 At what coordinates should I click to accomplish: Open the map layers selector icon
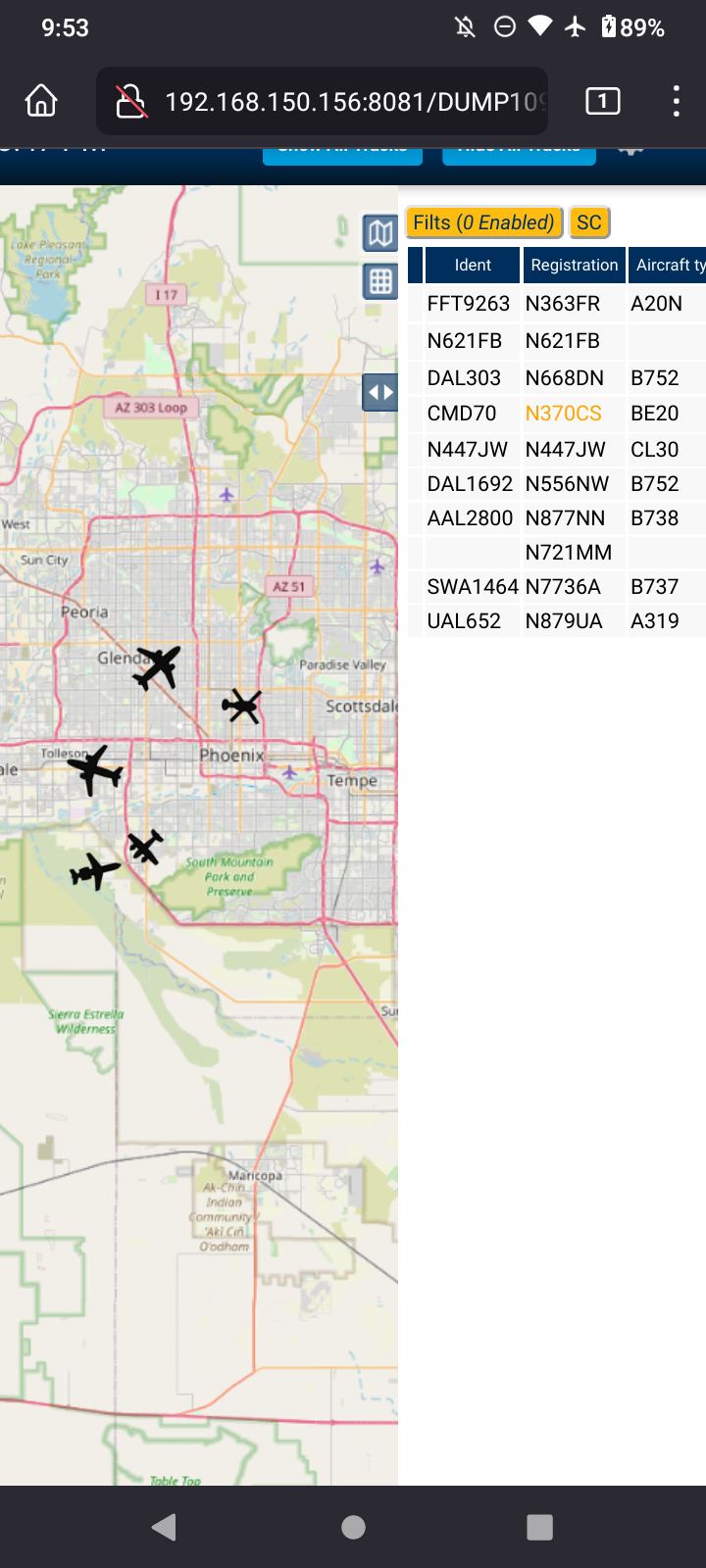[x=380, y=233]
